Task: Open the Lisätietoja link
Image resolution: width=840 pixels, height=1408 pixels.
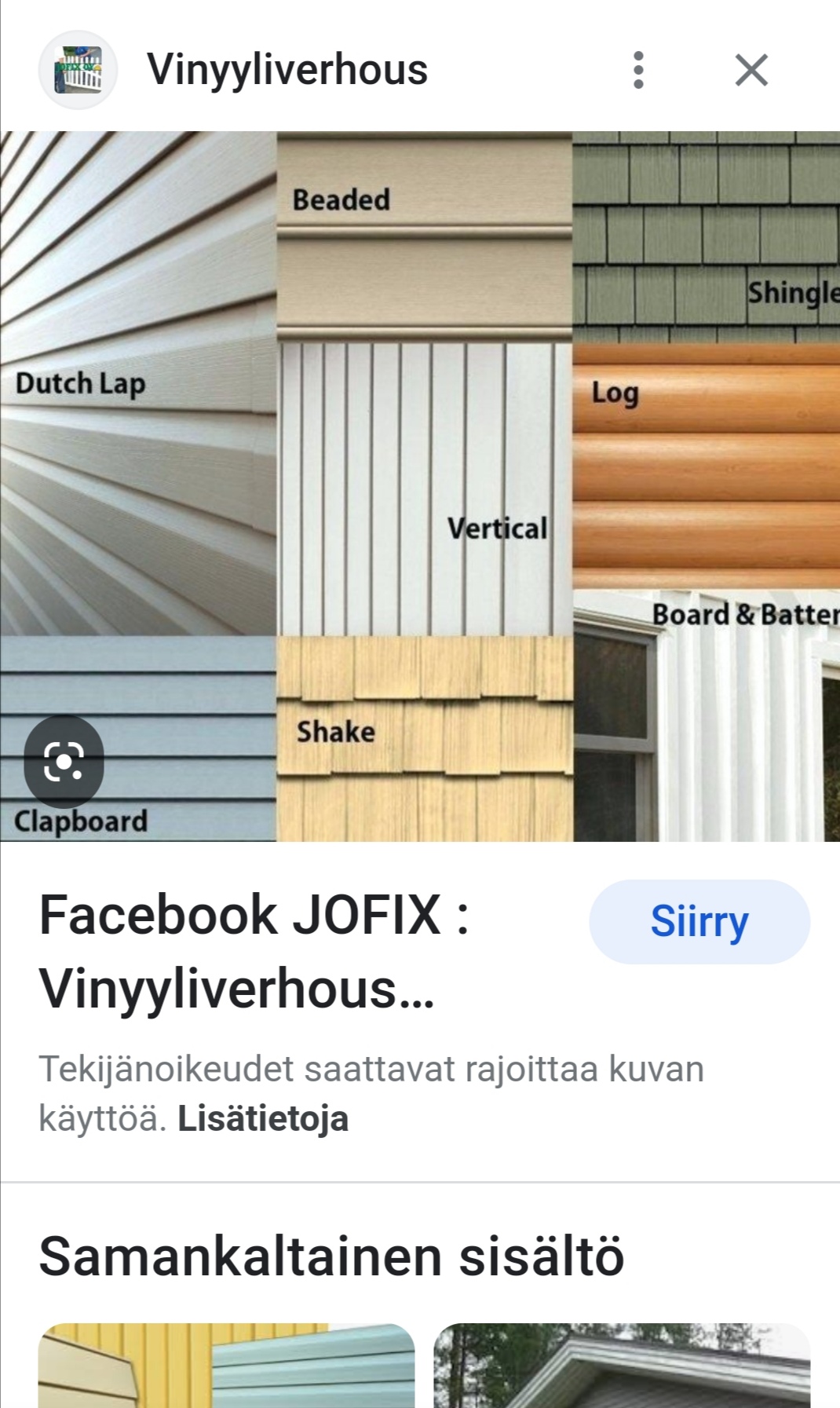Action: (x=263, y=1118)
